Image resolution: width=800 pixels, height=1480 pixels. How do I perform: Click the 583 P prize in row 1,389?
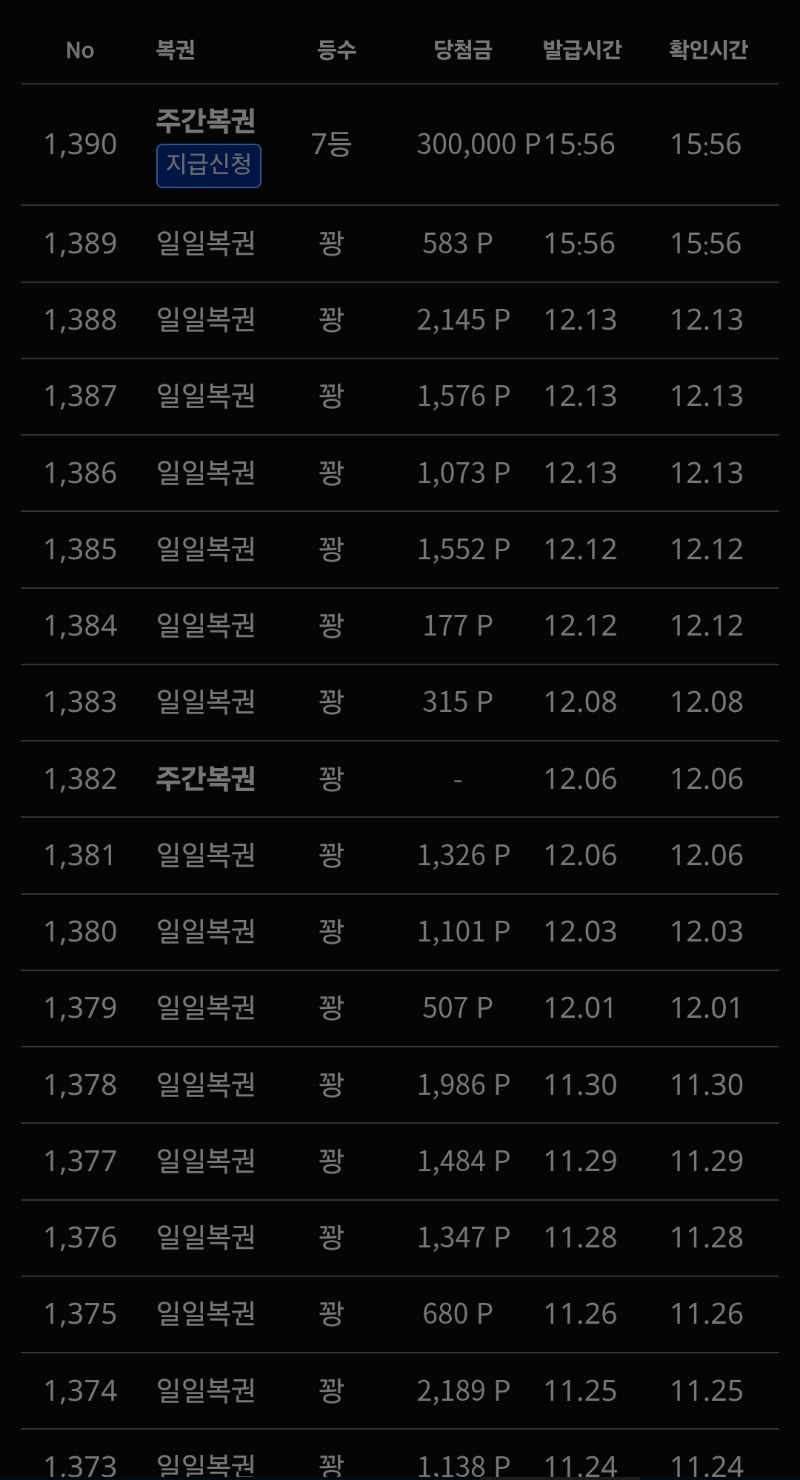[x=456, y=243]
